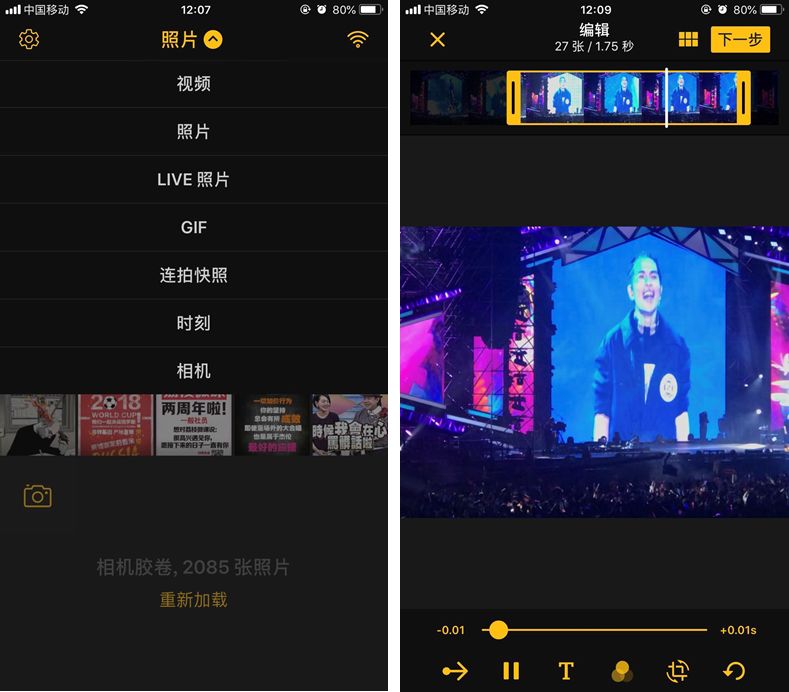The image size is (789, 692).
Task: Choose LIVE 照片 from the list
Action: click(x=193, y=180)
